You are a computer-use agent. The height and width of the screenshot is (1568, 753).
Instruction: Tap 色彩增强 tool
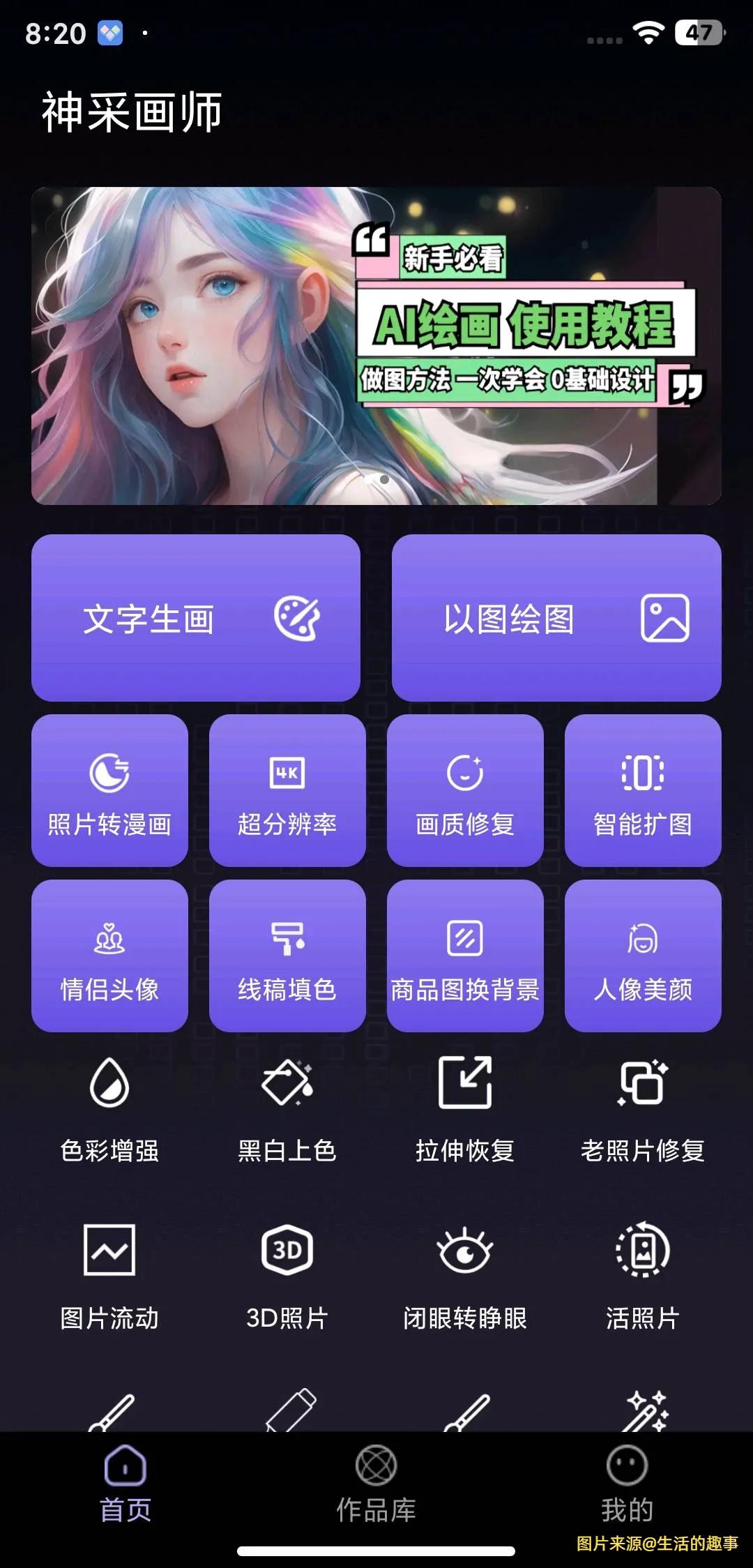coord(109,1109)
